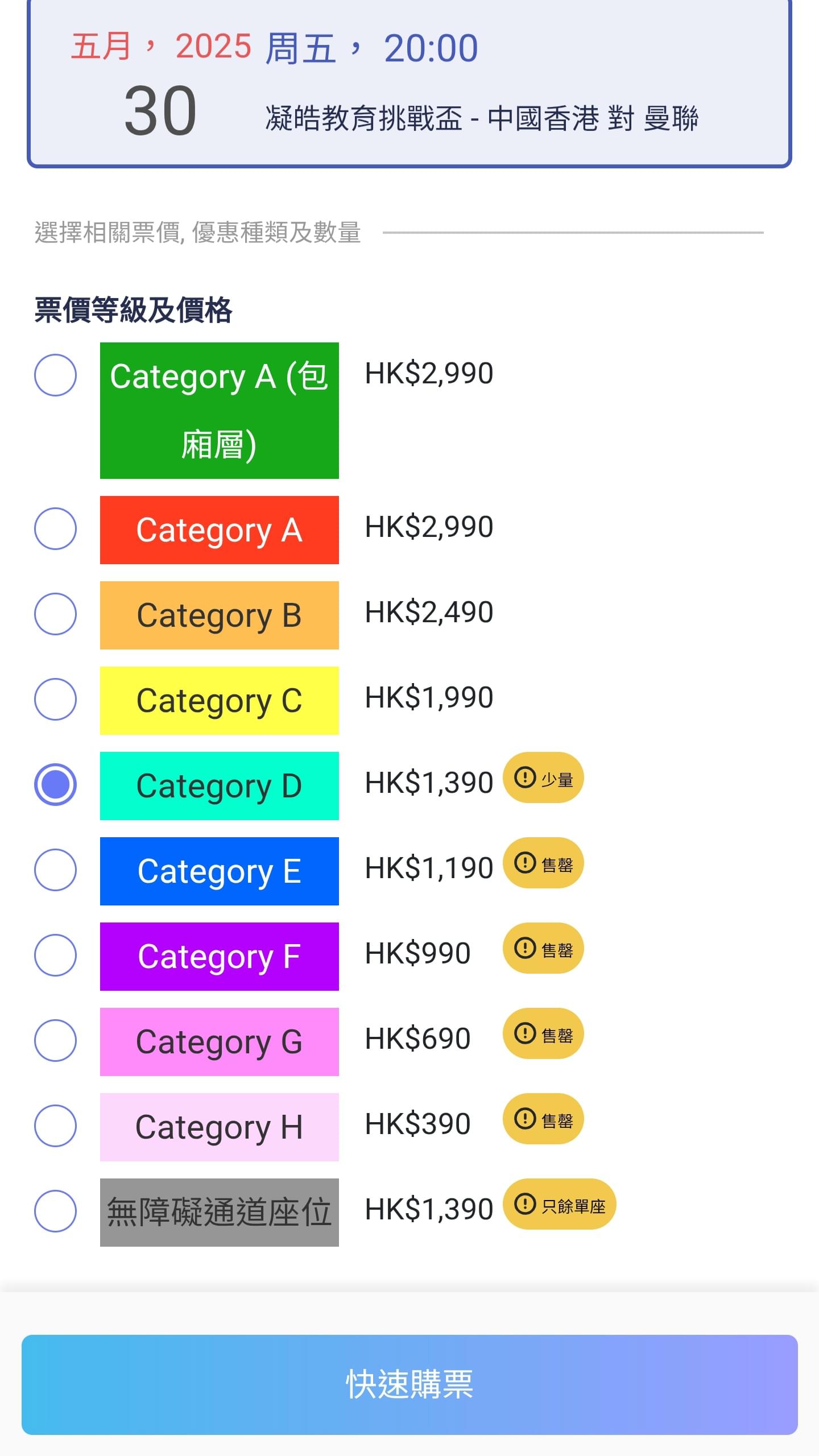Viewport: 819px width, 1456px height.
Task: Select Category B priced HK$2,490
Action: tap(55, 614)
